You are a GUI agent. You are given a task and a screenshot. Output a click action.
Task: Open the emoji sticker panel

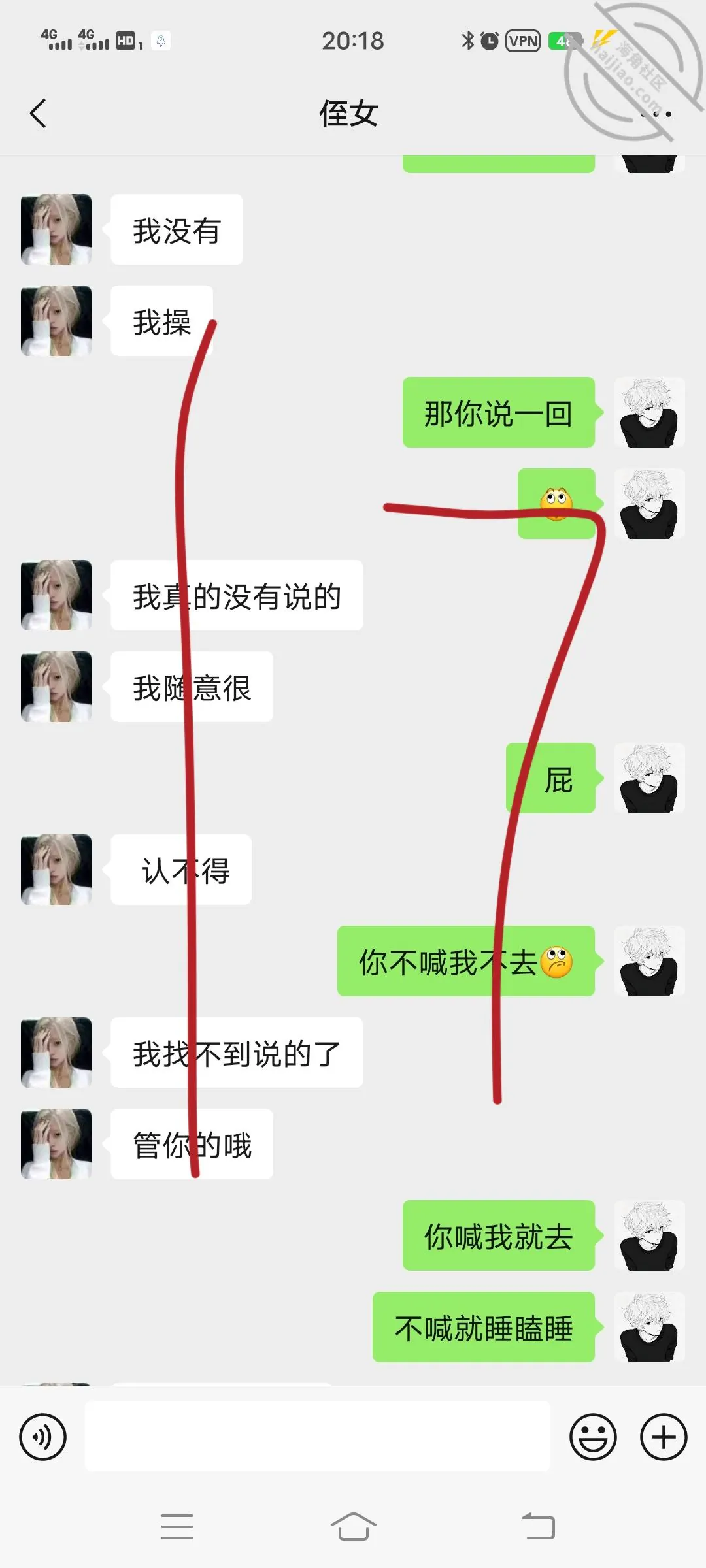click(593, 1437)
